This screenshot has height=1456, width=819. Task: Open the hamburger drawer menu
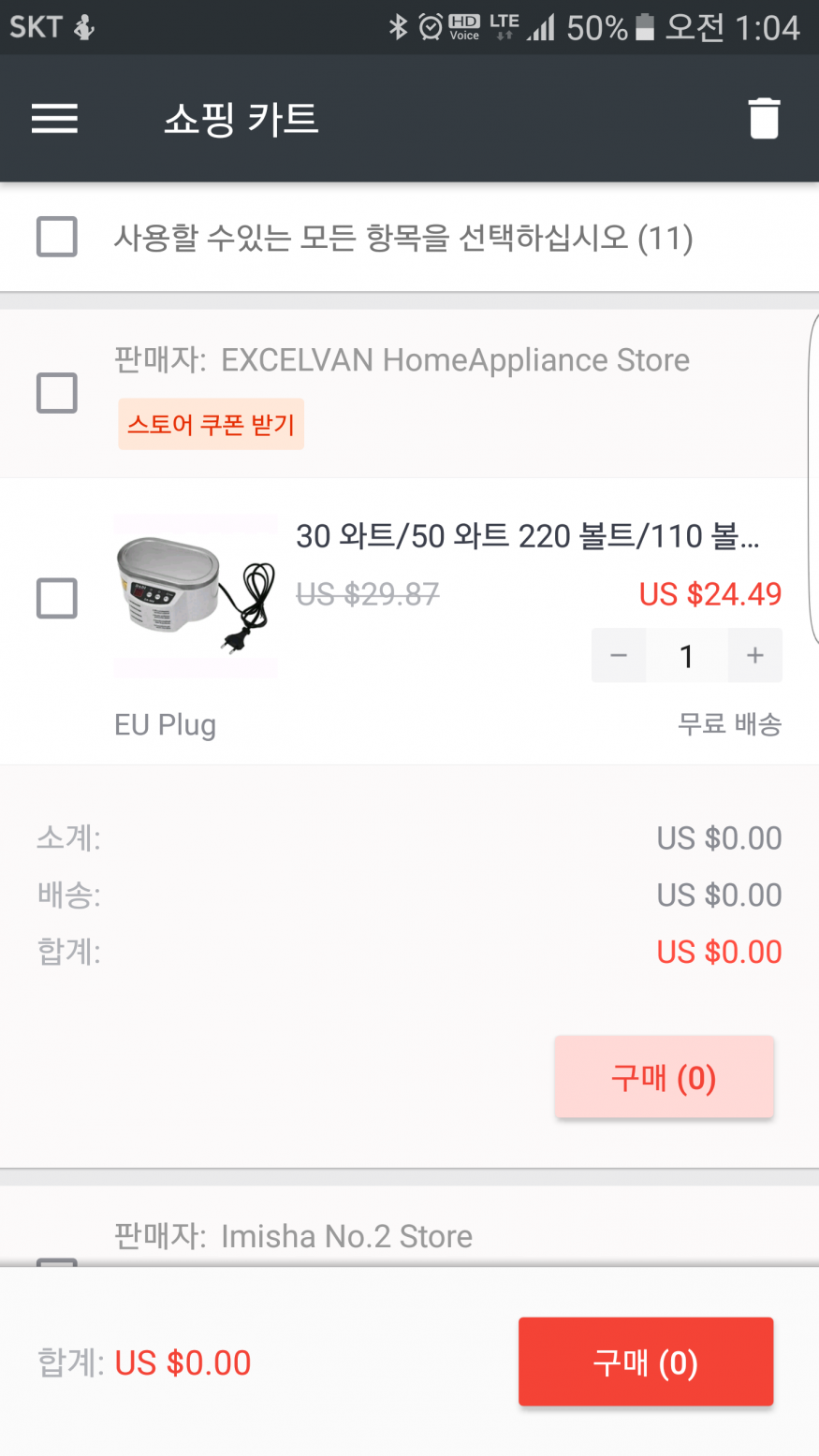(x=54, y=119)
